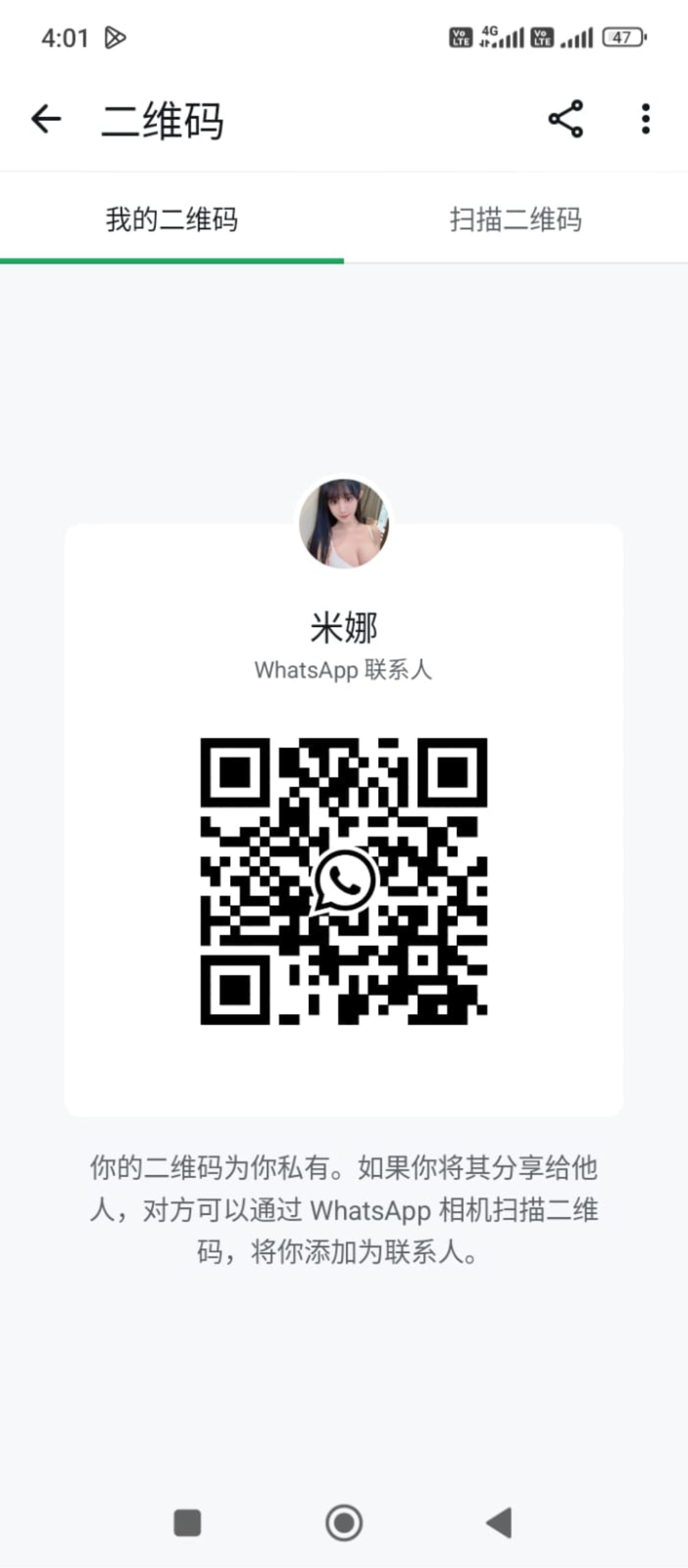
Task: Go back using the top-left arrow
Action: pyautogui.click(x=46, y=119)
